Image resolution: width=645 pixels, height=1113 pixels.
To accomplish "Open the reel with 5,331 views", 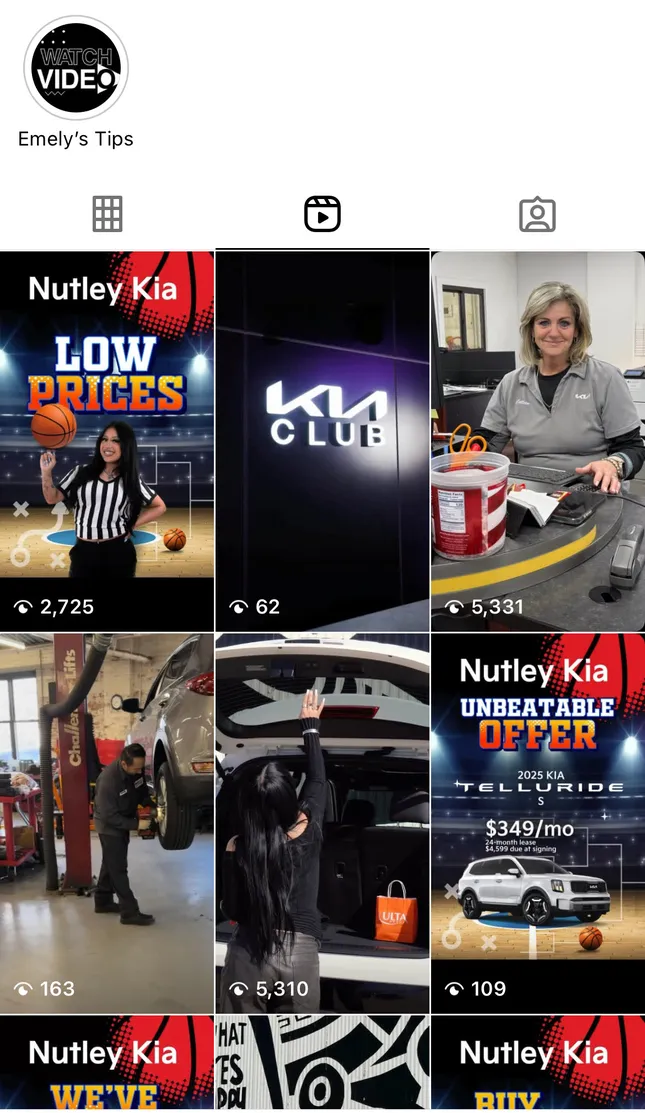I will [538, 440].
